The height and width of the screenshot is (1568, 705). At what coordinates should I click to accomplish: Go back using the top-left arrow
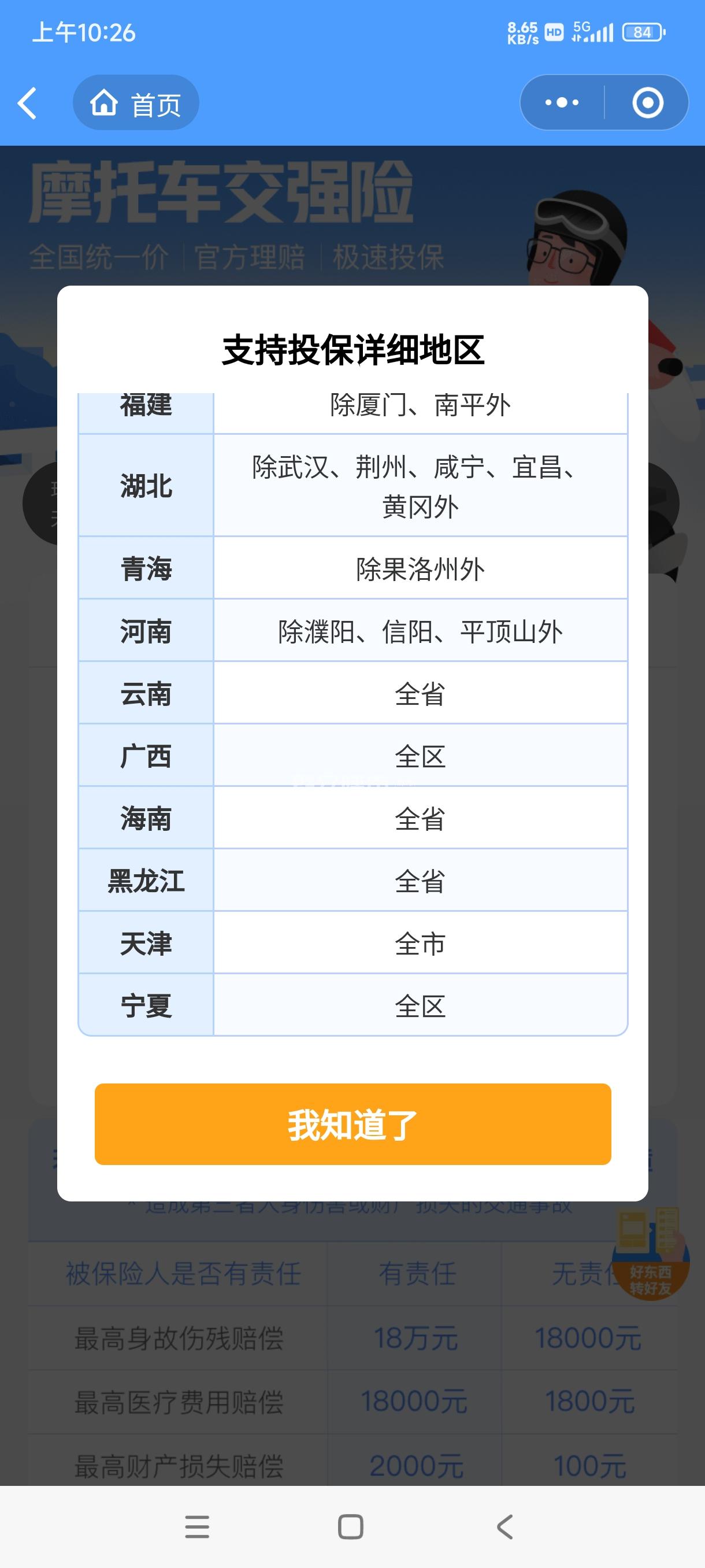tap(27, 102)
